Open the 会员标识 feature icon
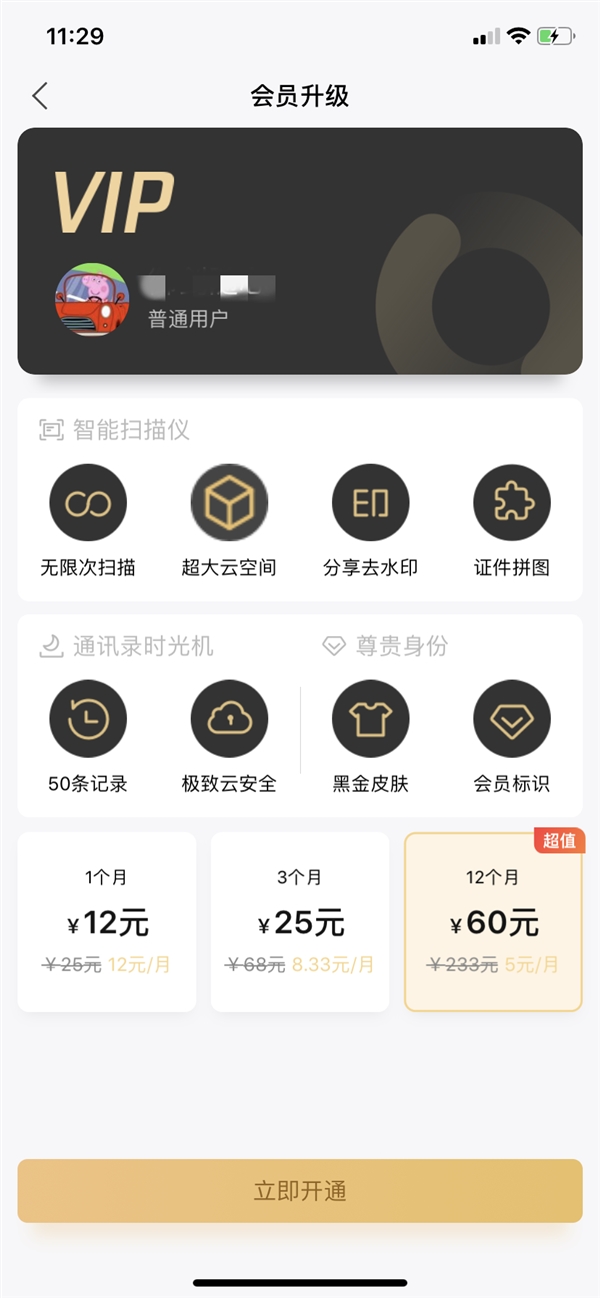 (x=512, y=719)
